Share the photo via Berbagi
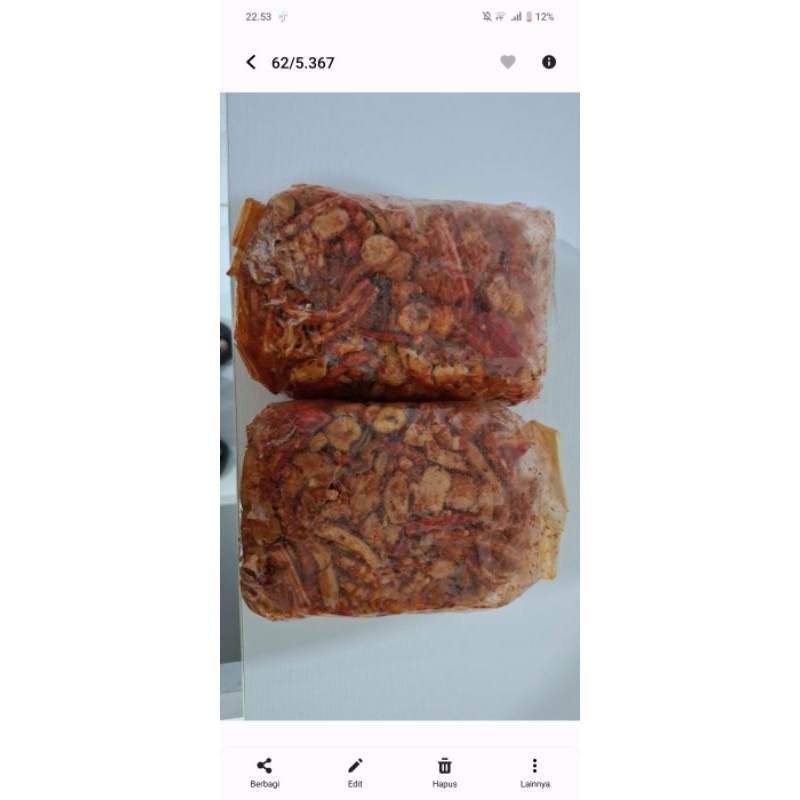800x800 pixels. coord(265,771)
